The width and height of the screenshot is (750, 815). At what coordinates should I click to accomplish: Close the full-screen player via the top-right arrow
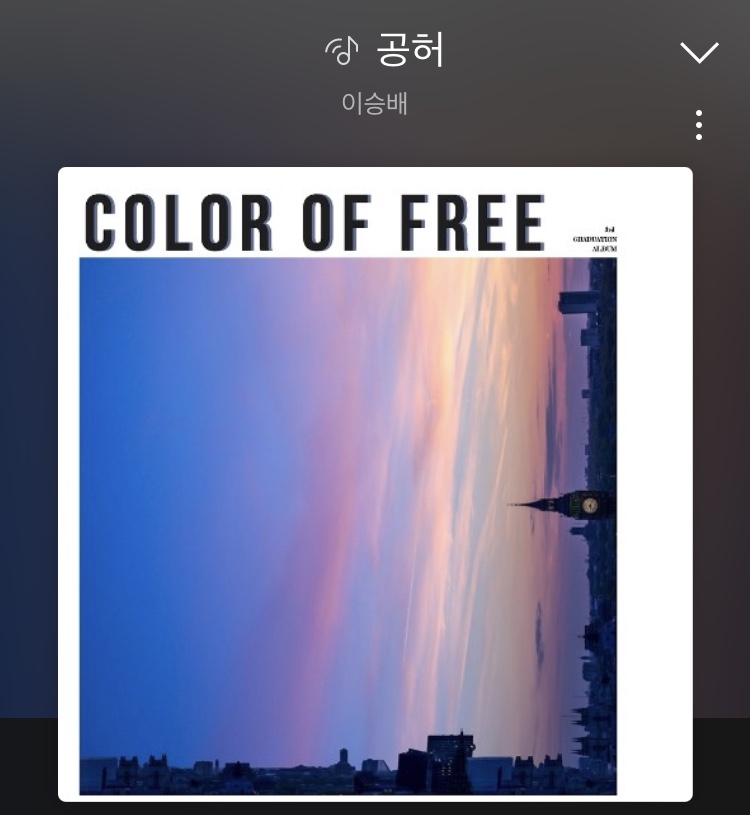700,52
